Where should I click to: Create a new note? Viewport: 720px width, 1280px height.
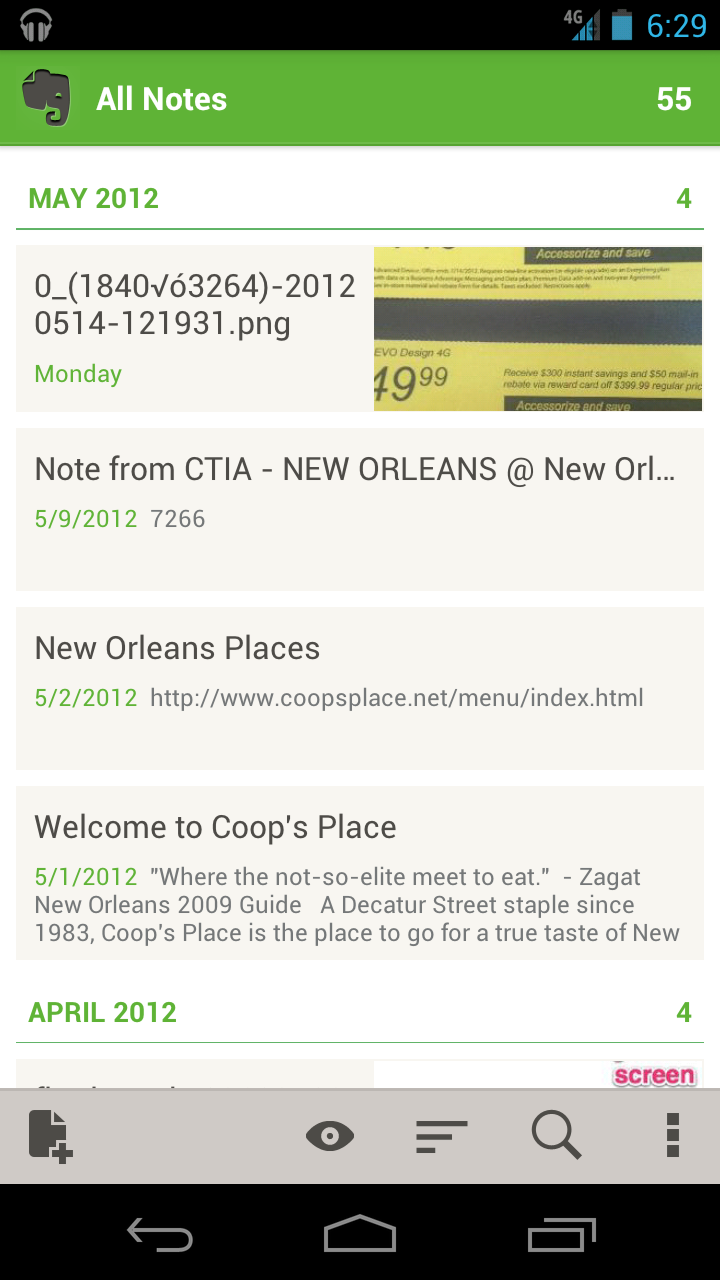pos(50,1136)
